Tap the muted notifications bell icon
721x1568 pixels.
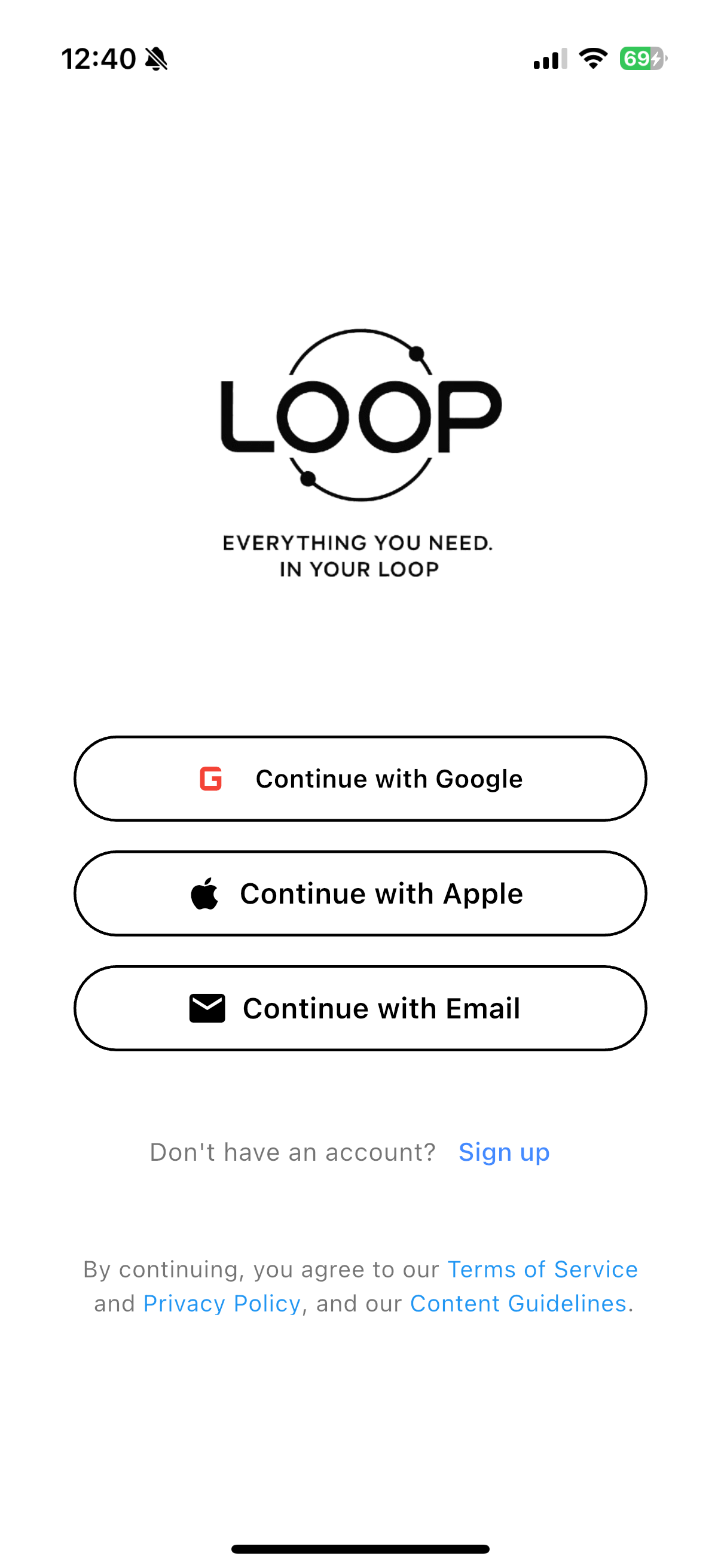pos(155,58)
